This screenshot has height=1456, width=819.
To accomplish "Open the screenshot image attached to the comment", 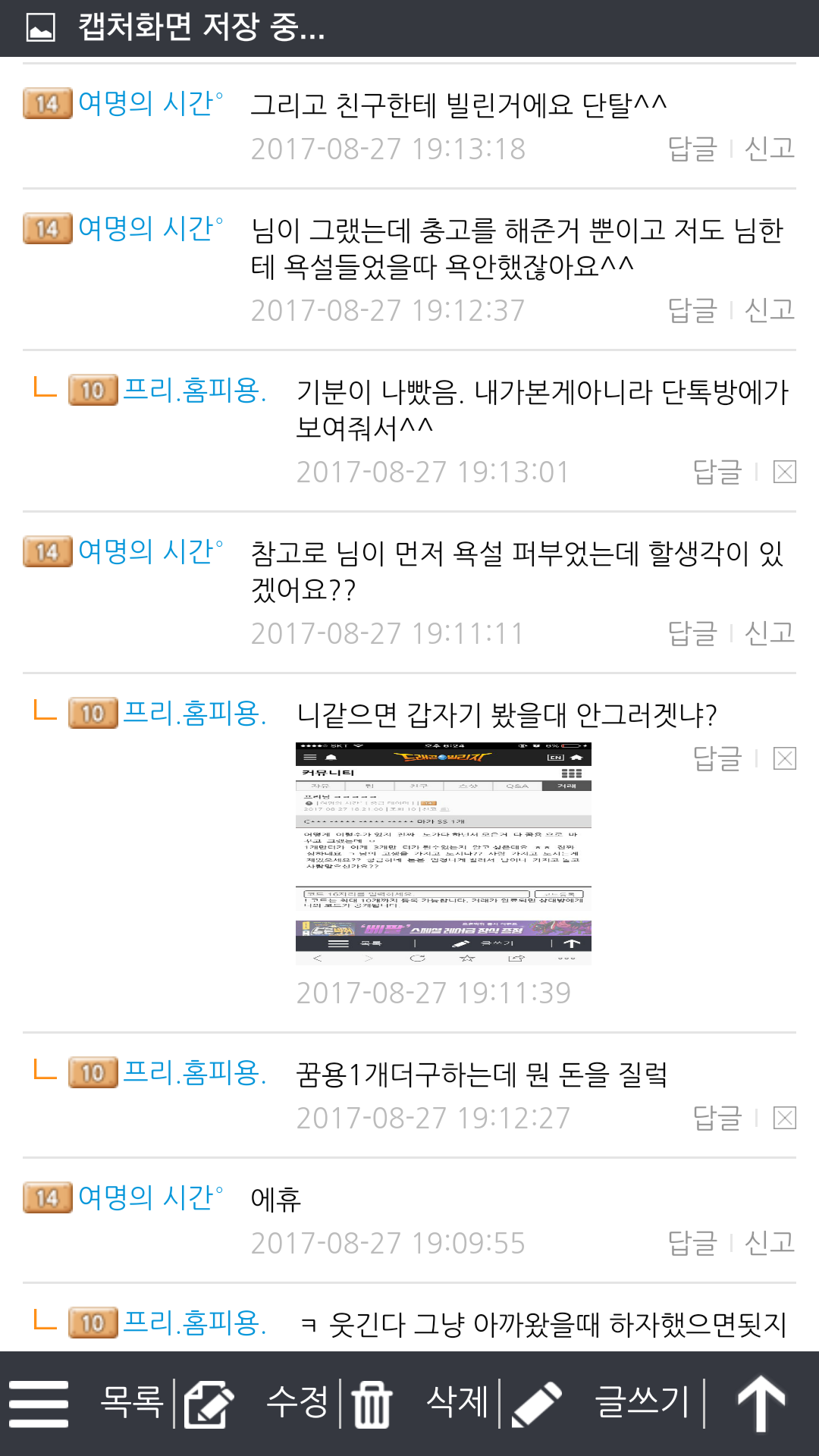I will [443, 853].
